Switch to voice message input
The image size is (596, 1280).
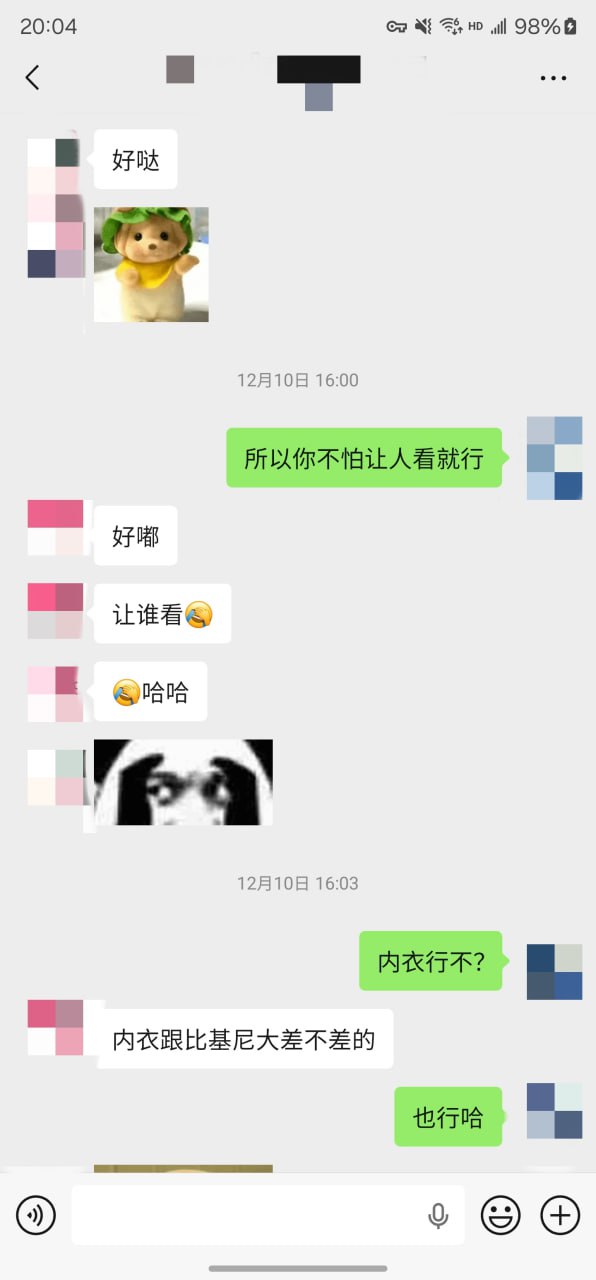pos(36,1216)
